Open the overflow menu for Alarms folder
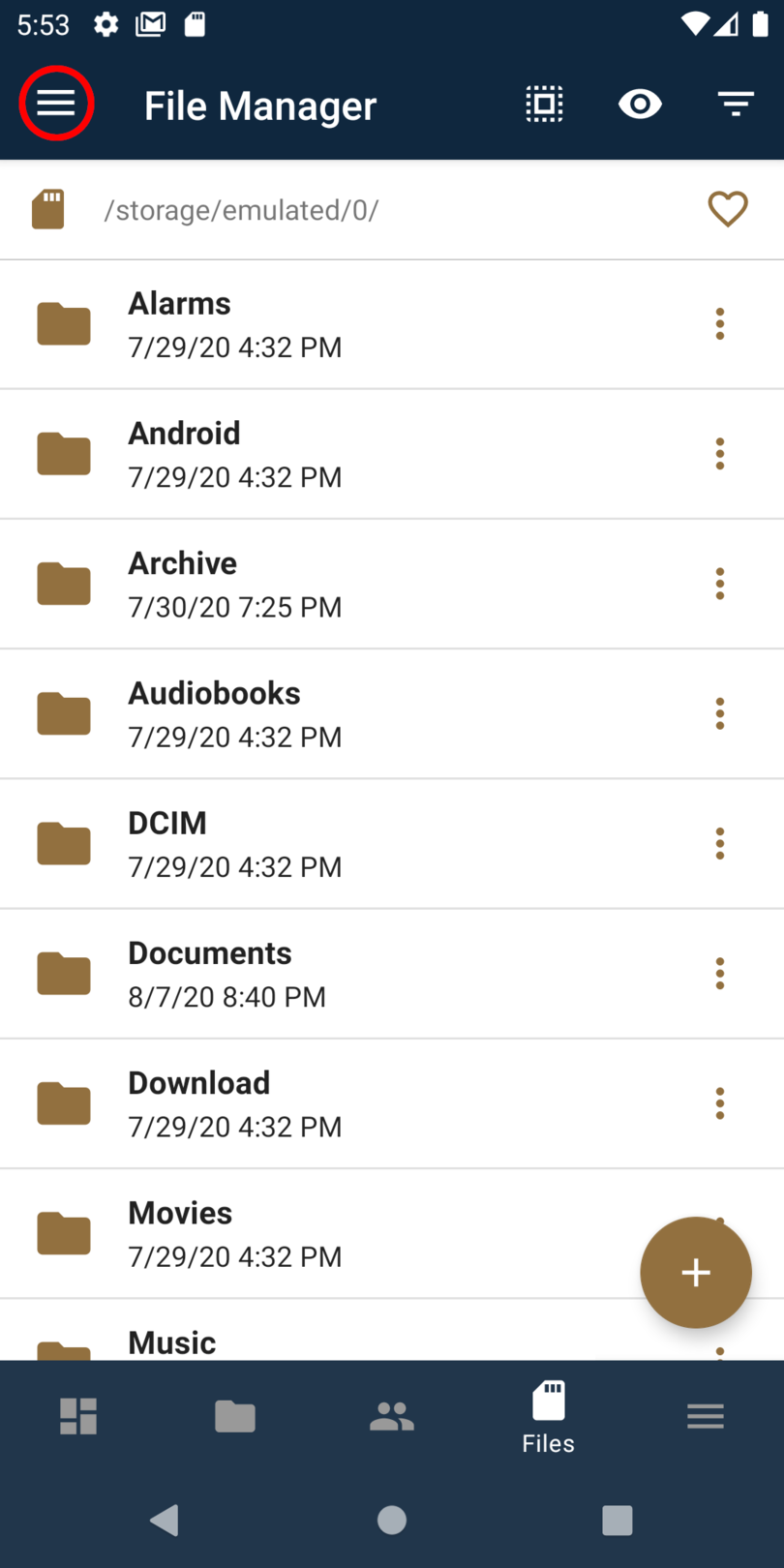Image resolution: width=784 pixels, height=1568 pixels. 719,323
